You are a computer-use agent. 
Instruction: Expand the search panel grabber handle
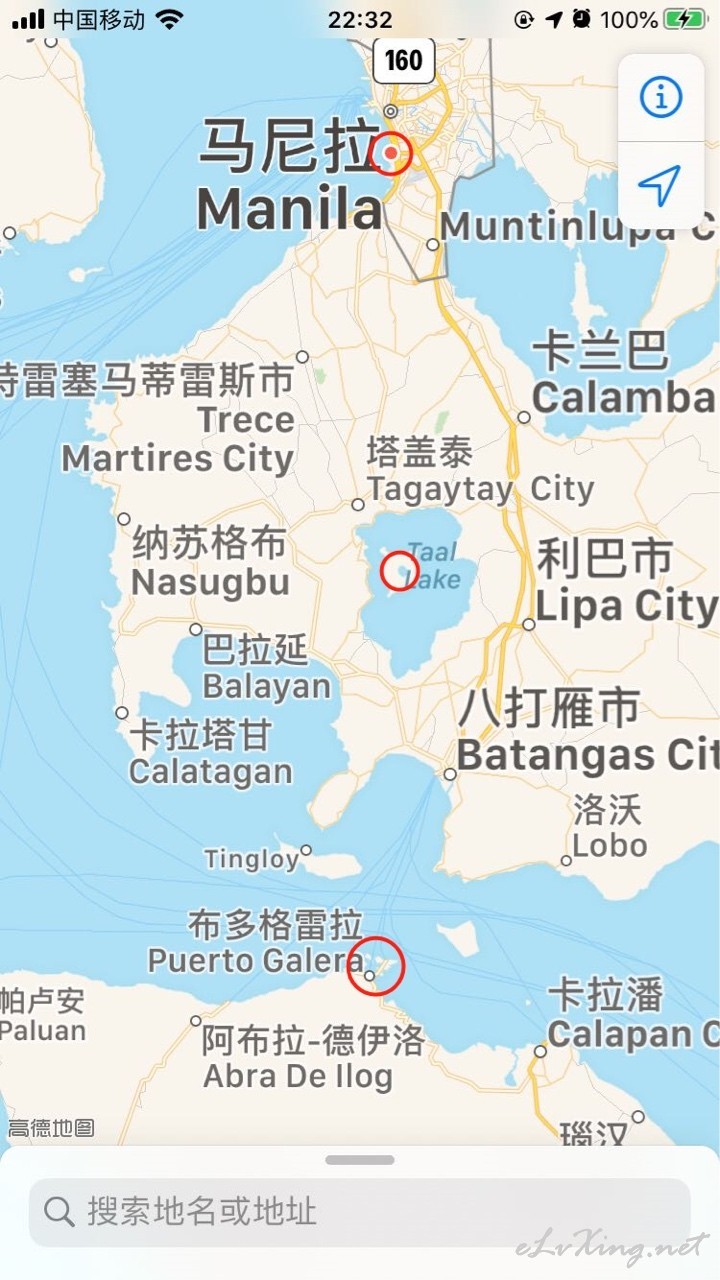point(360,1160)
